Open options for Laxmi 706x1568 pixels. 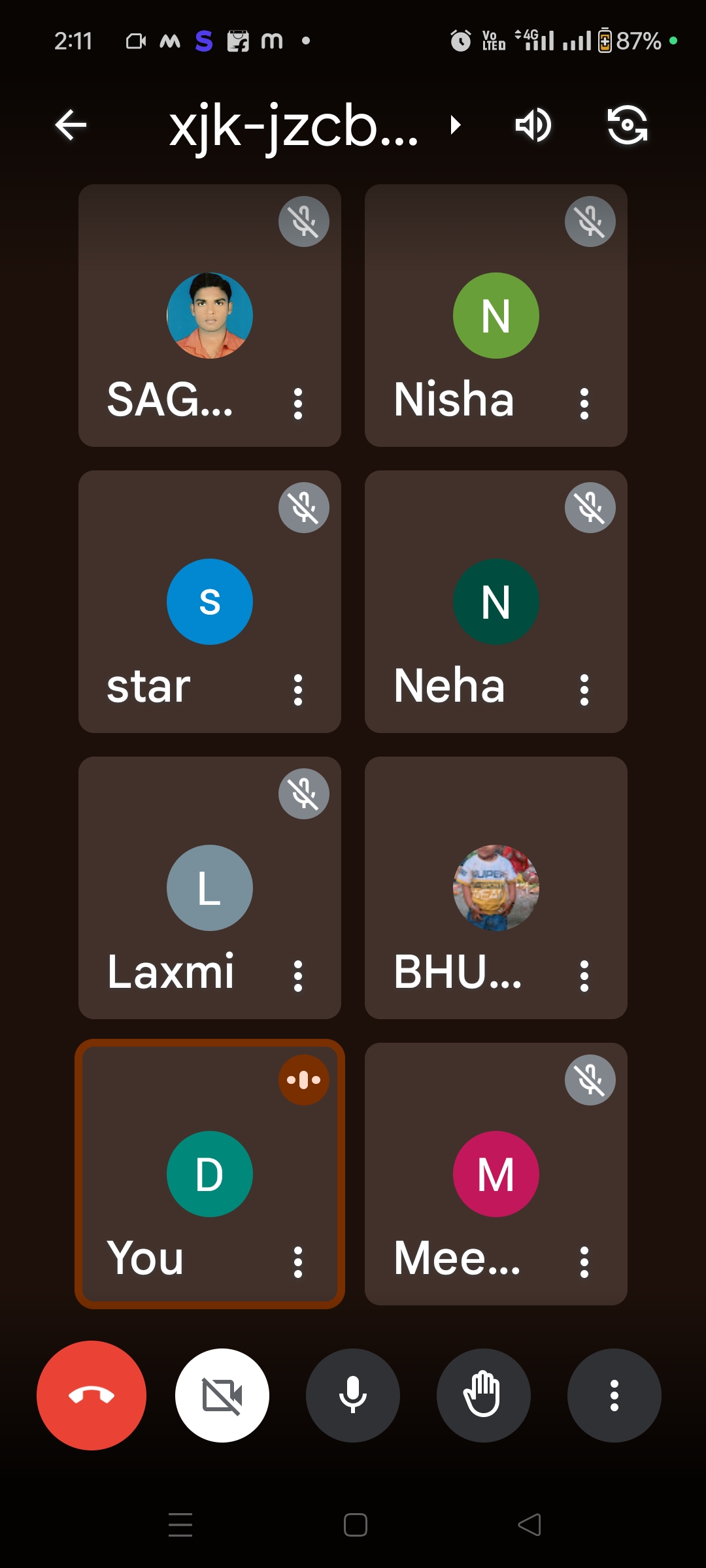tap(298, 976)
